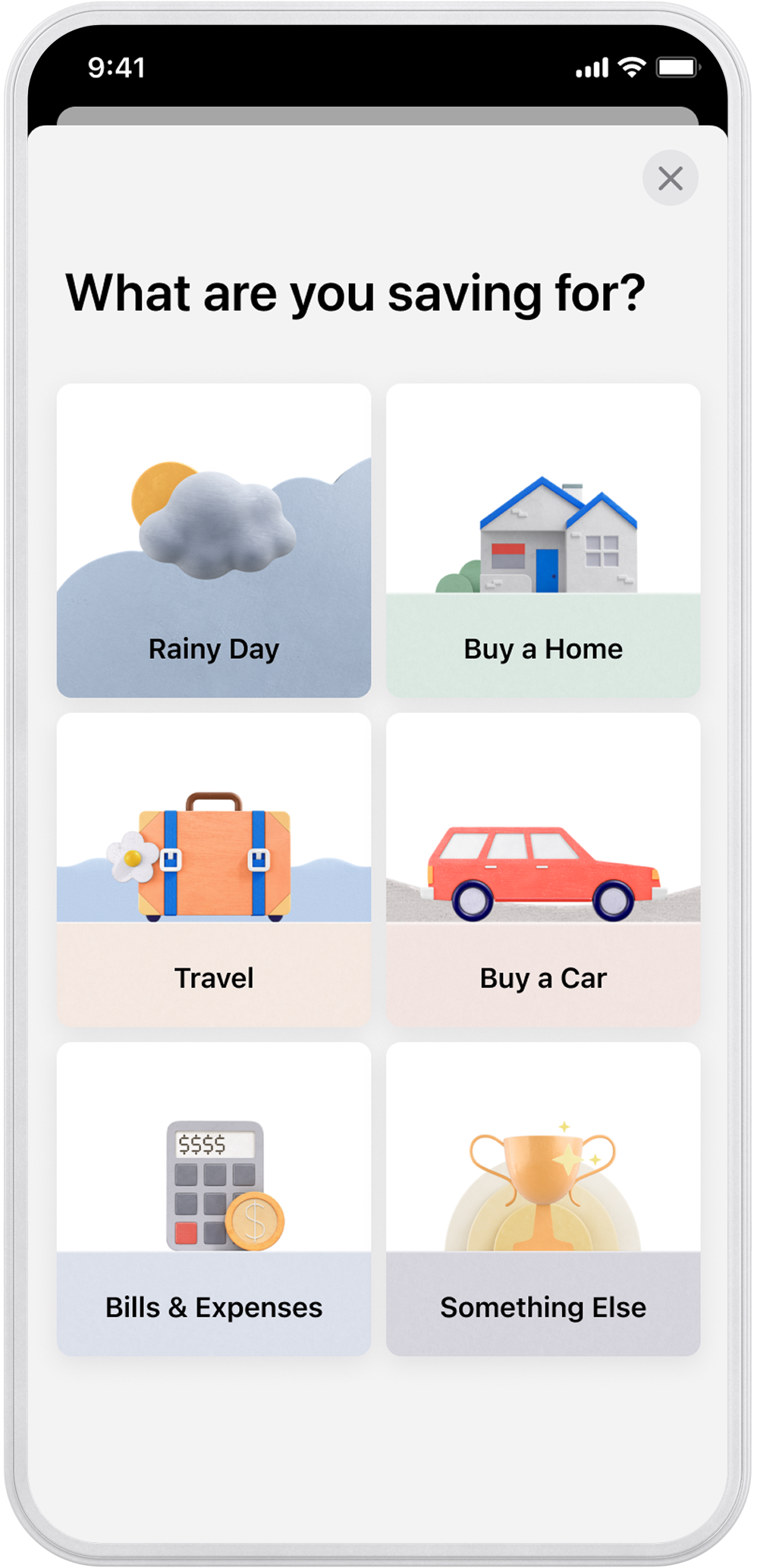Select the Something Else card
757x1568 pixels.
click(543, 1199)
